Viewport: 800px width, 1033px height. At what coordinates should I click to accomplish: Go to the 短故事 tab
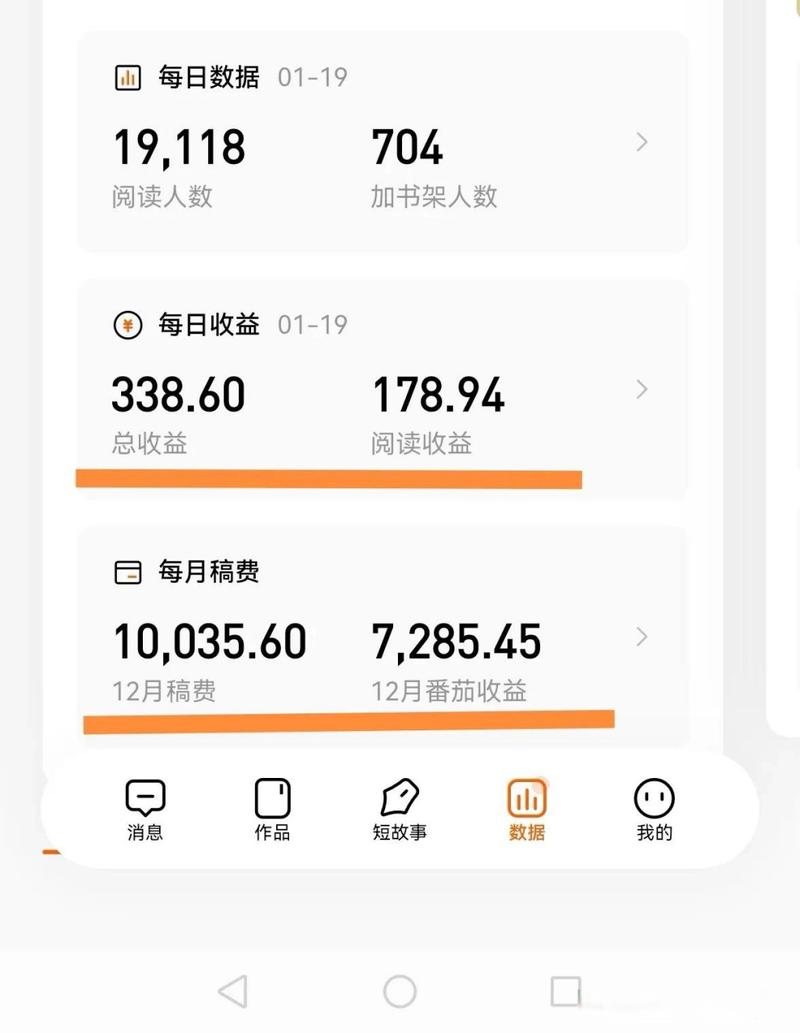click(x=400, y=810)
